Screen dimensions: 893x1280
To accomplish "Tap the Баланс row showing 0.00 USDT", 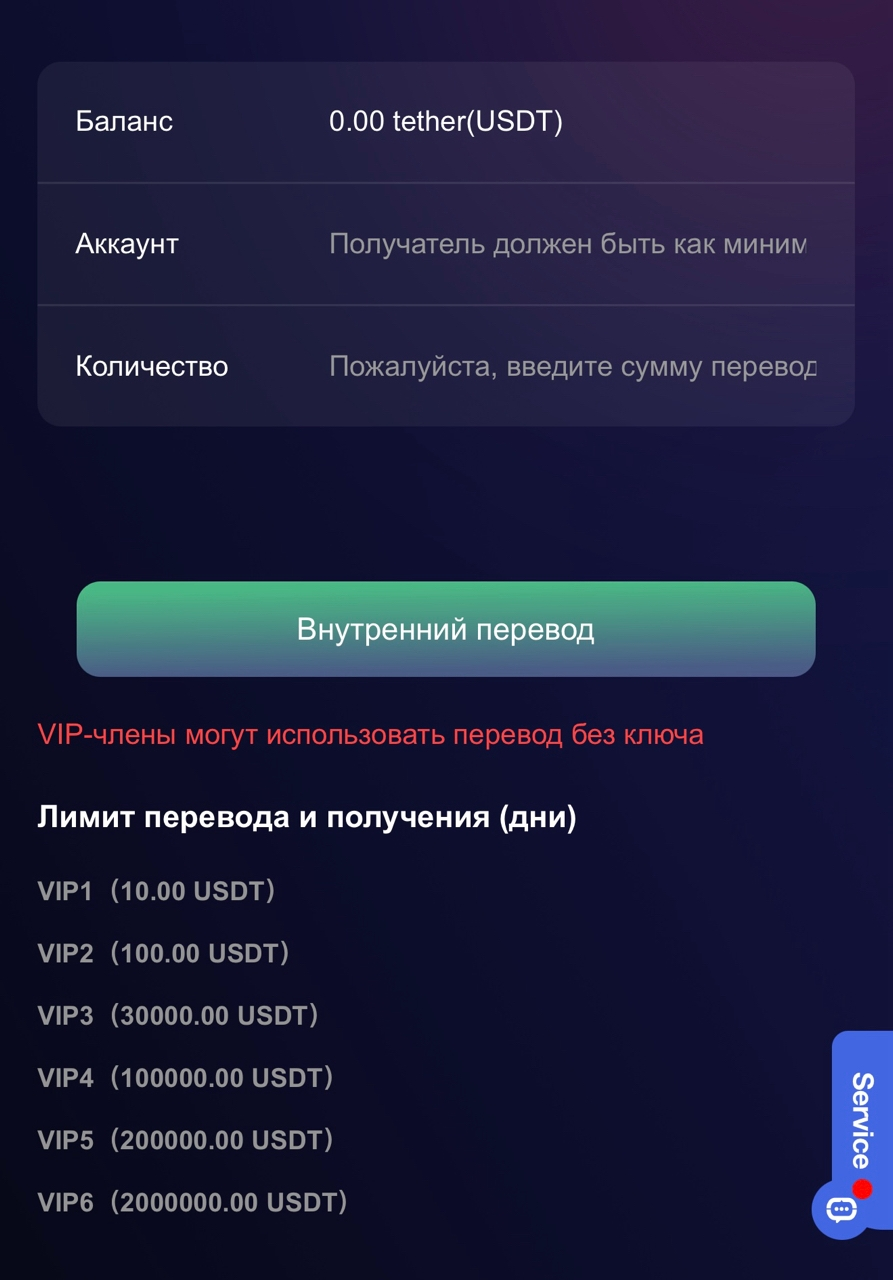I will (446, 121).
